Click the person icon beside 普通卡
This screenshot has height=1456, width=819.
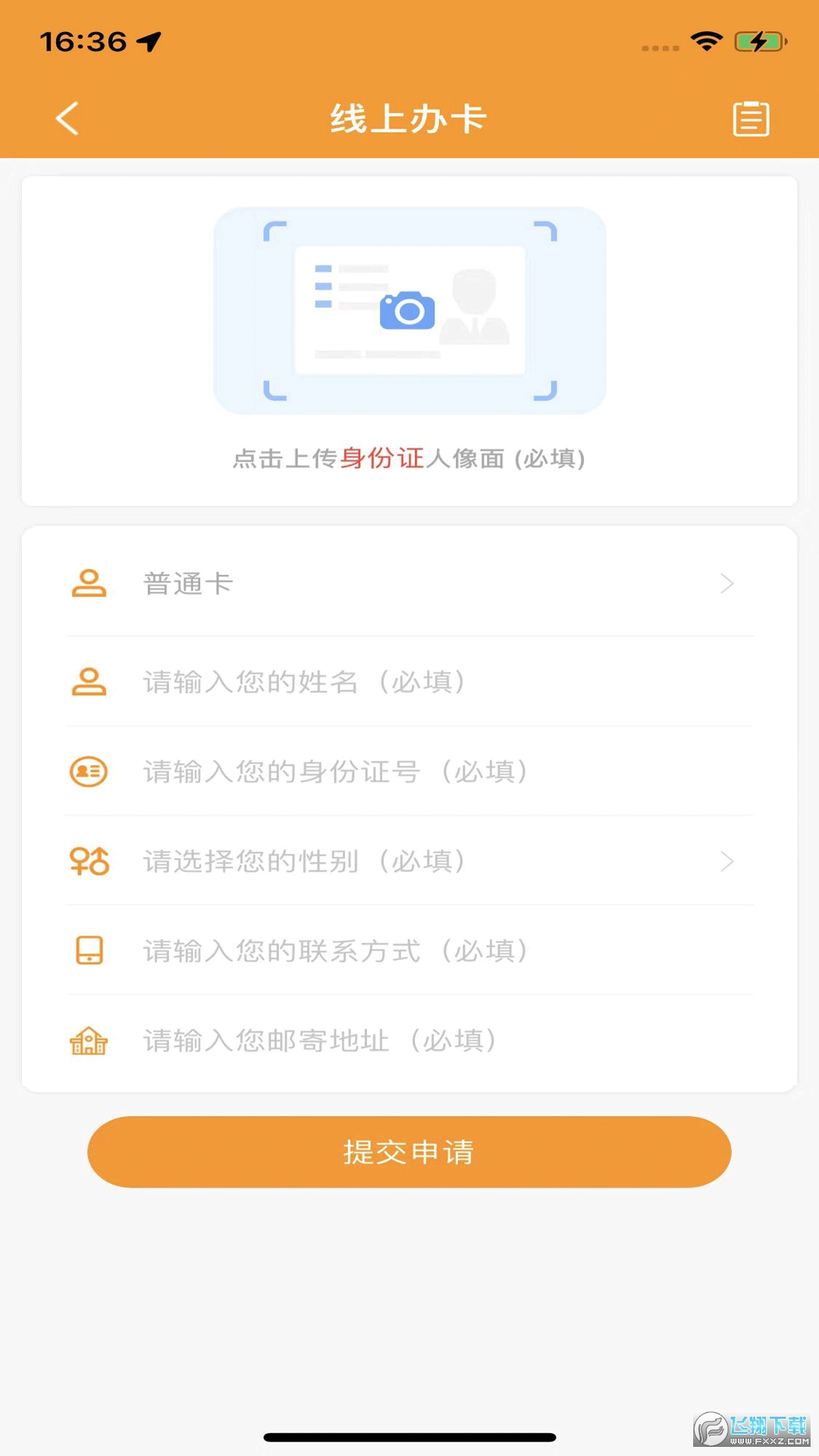[89, 584]
